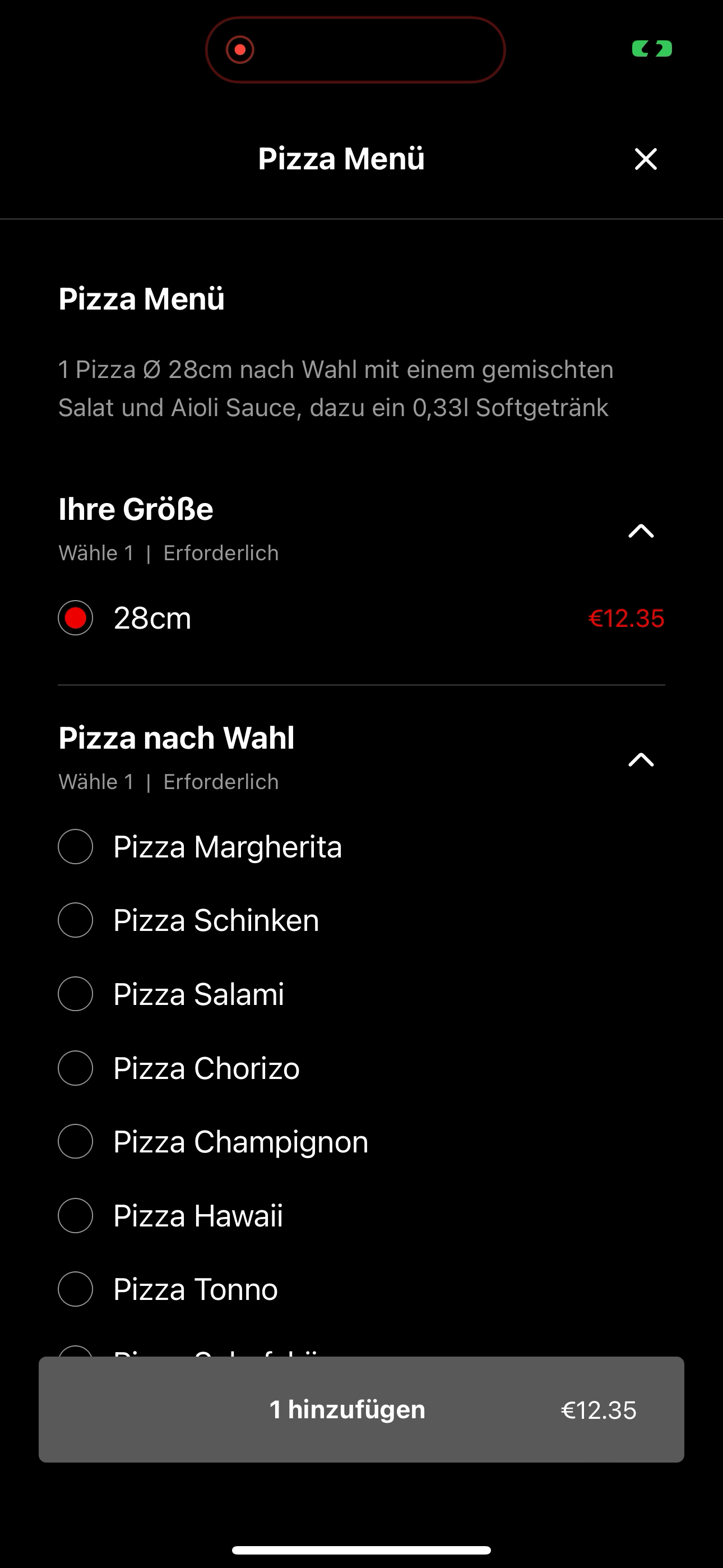Collapse the Pizza nach Wahl section

(x=641, y=760)
